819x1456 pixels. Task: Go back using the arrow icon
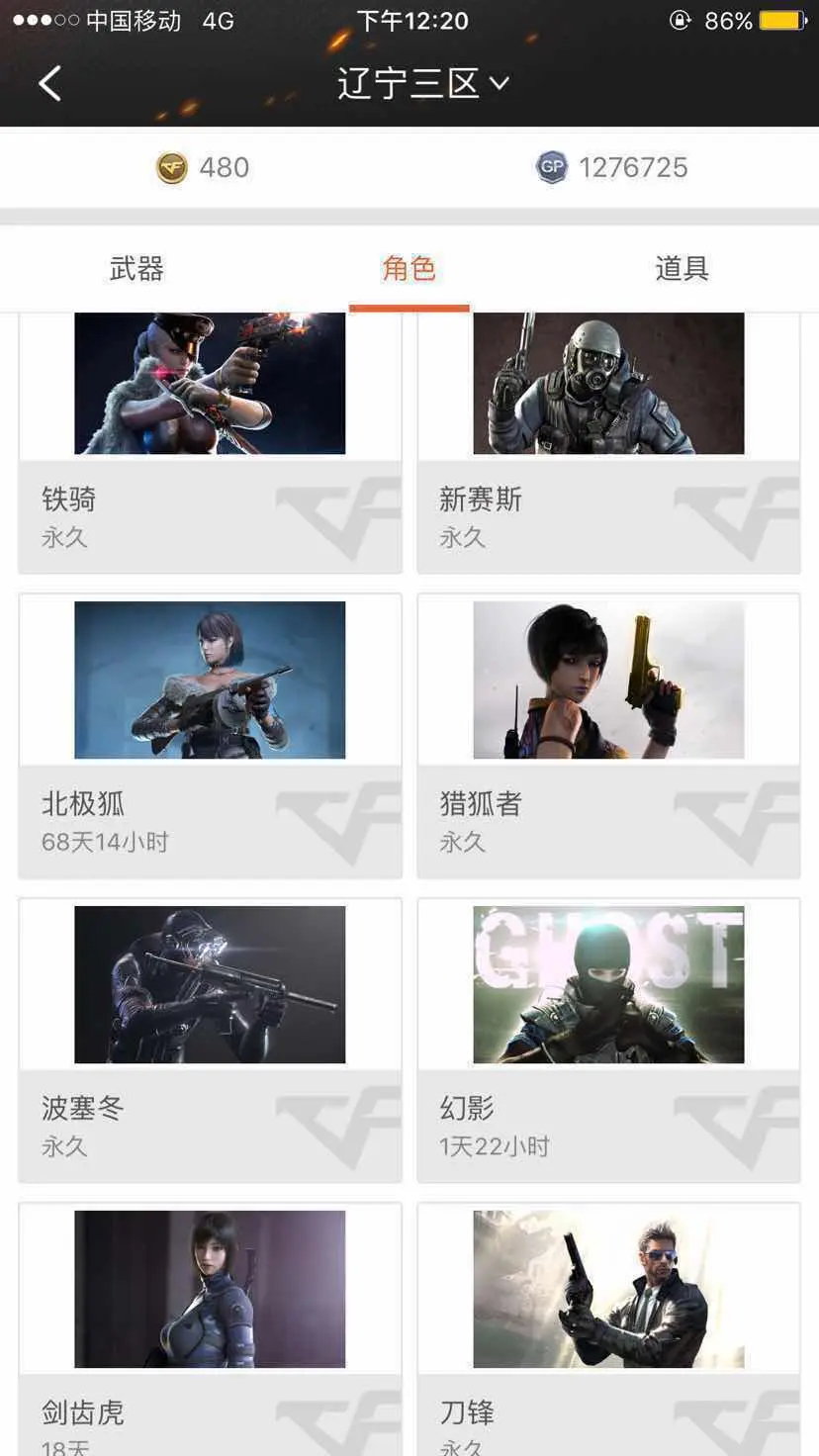tap(49, 84)
